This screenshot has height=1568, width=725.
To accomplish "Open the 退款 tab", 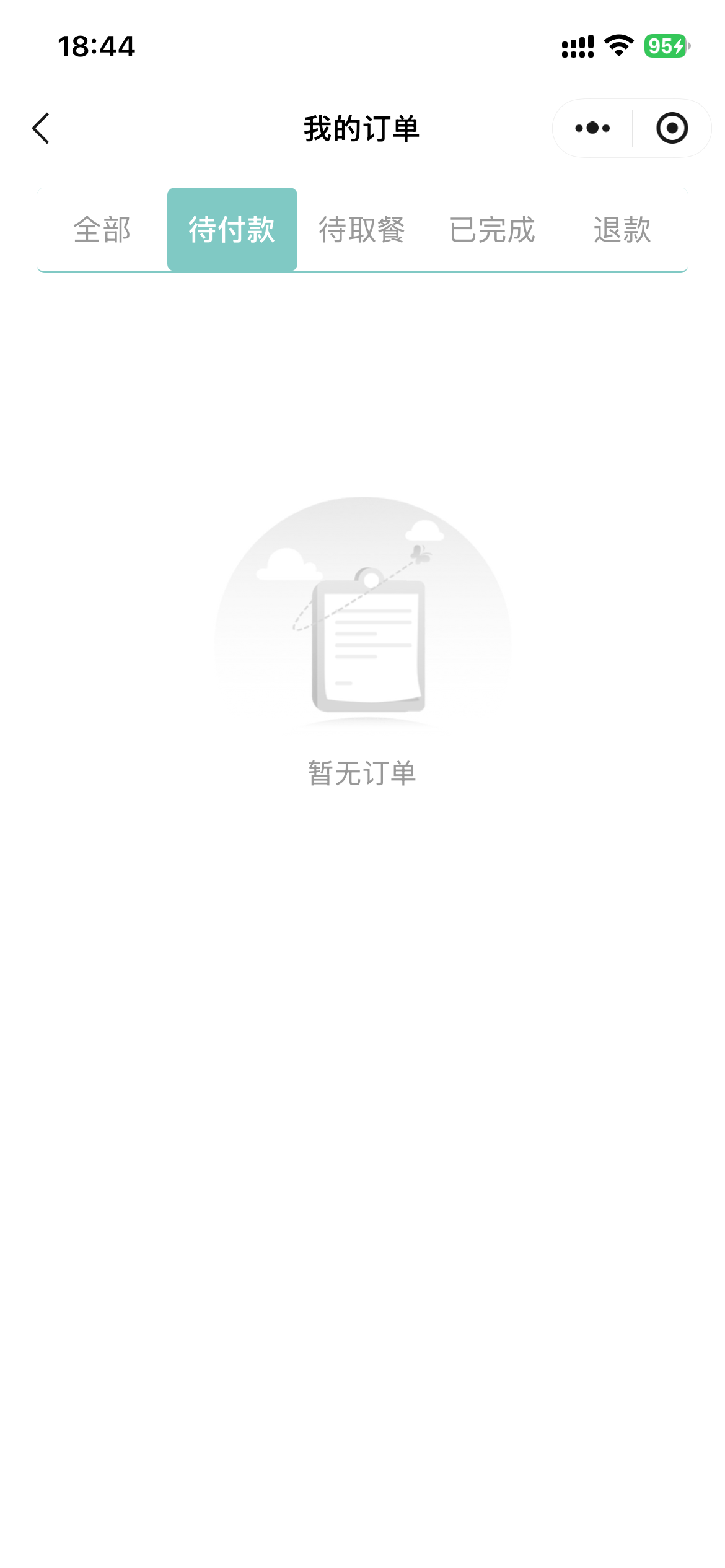I will [x=623, y=230].
